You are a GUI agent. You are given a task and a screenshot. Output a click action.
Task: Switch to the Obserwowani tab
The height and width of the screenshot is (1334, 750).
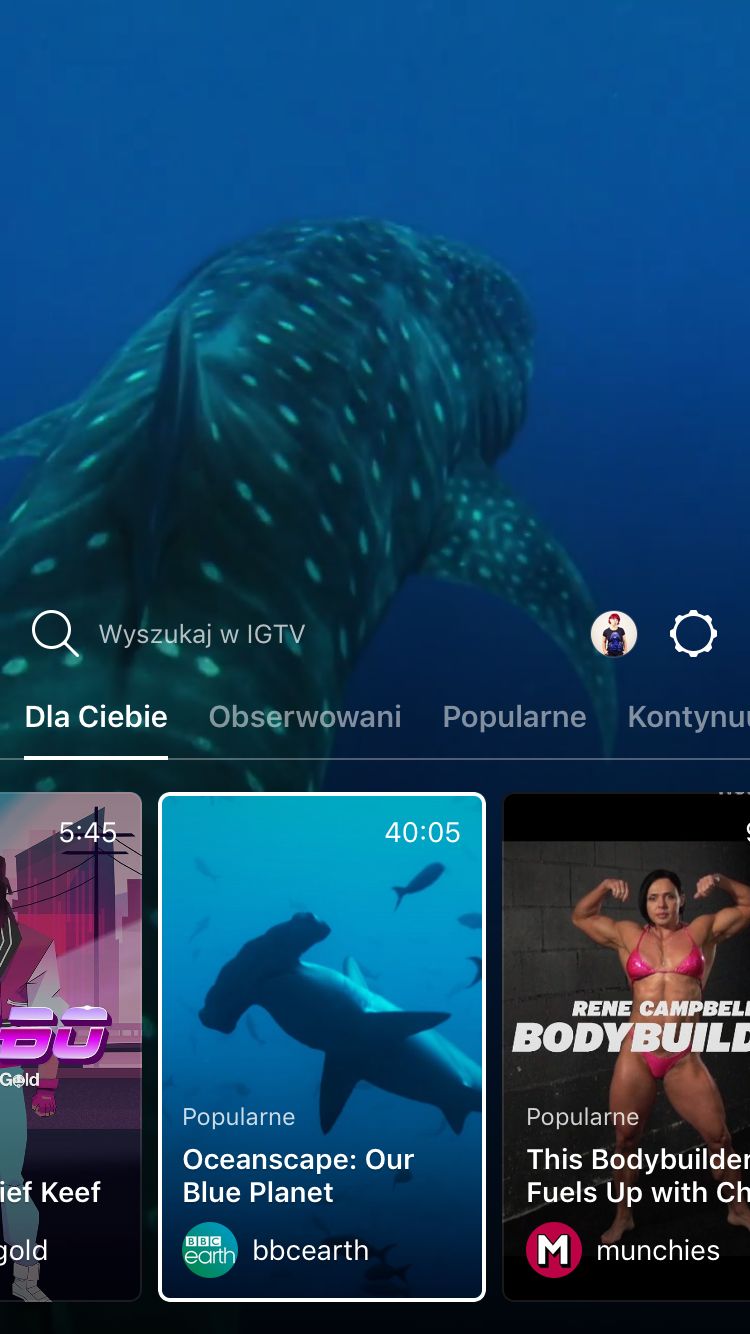tap(305, 717)
